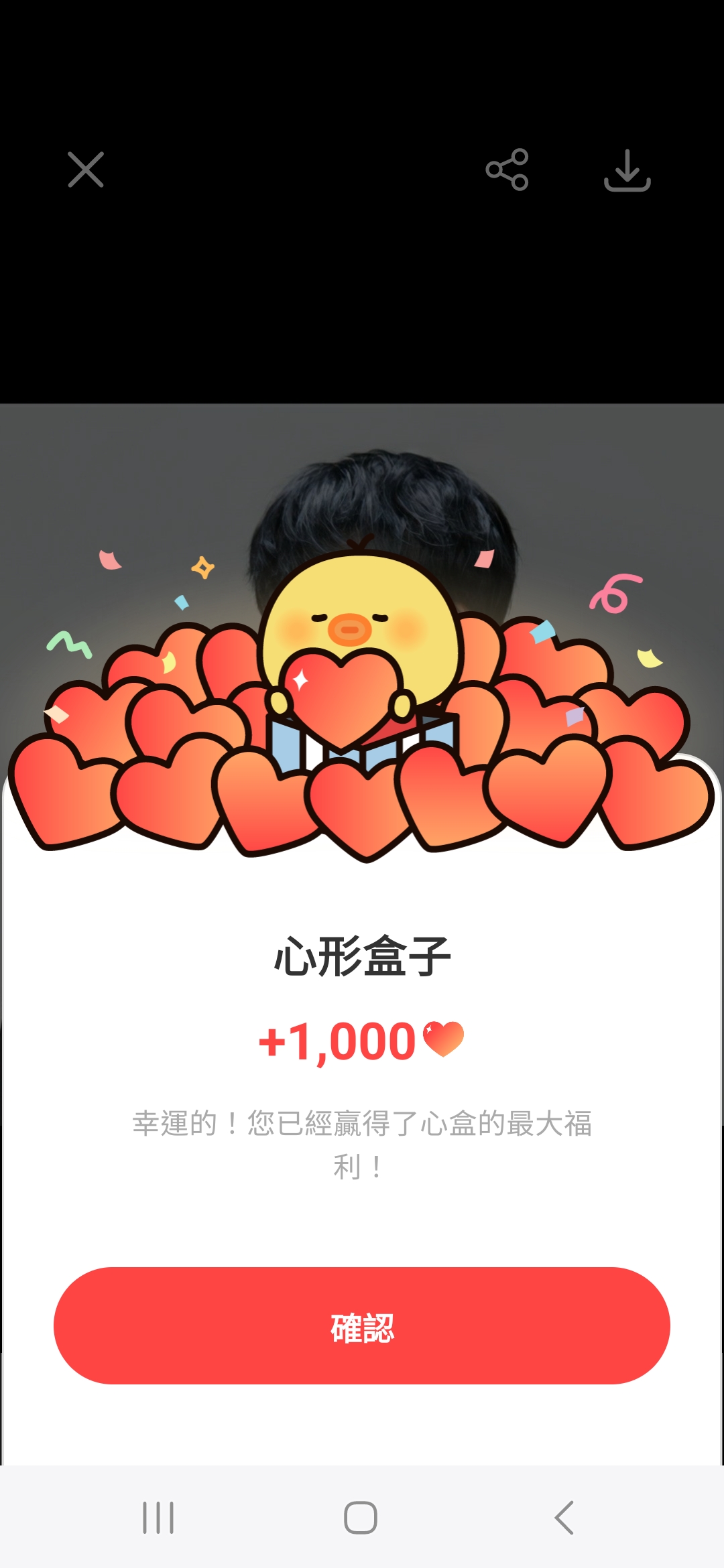Open the recent apps overview
Screen dimensions: 724x1568
tap(158, 1517)
